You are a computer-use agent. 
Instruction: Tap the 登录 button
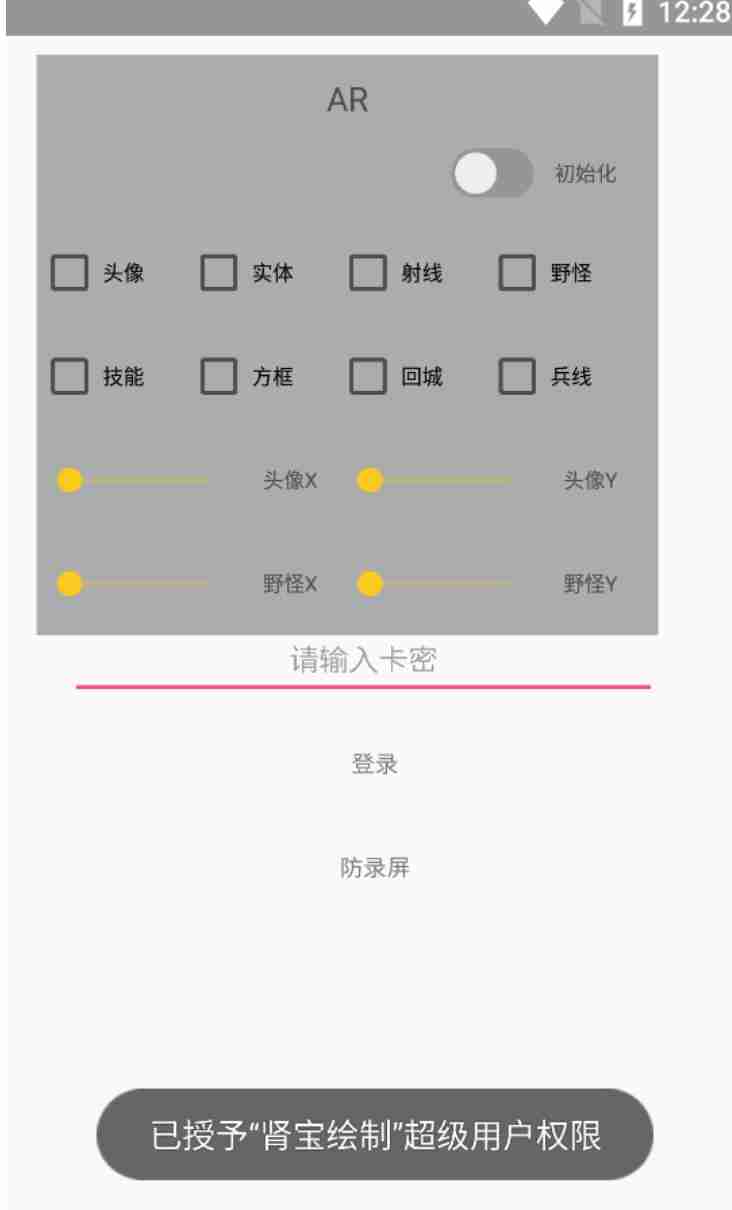[x=375, y=765]
